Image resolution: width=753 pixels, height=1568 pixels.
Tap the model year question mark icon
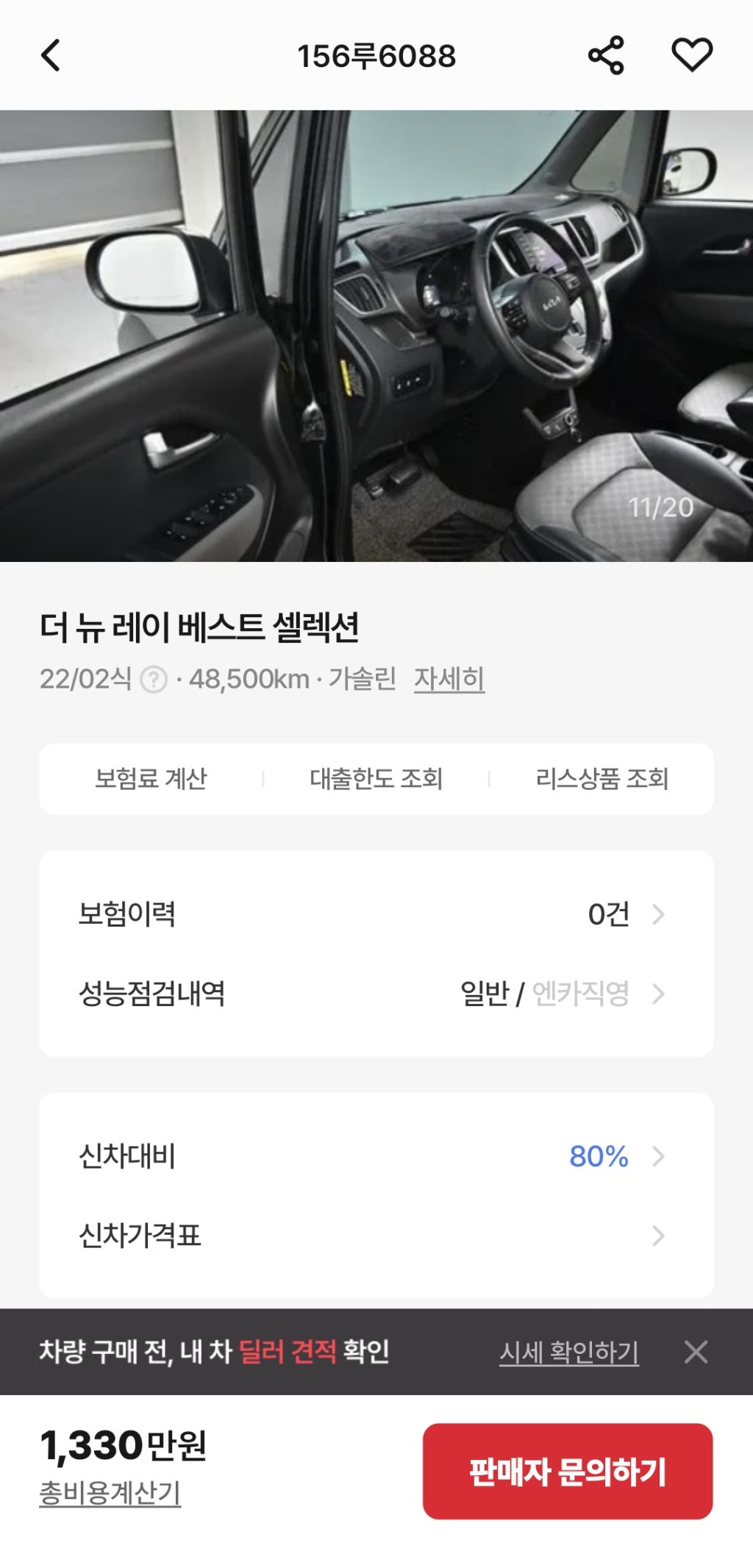tap(154, 679)
